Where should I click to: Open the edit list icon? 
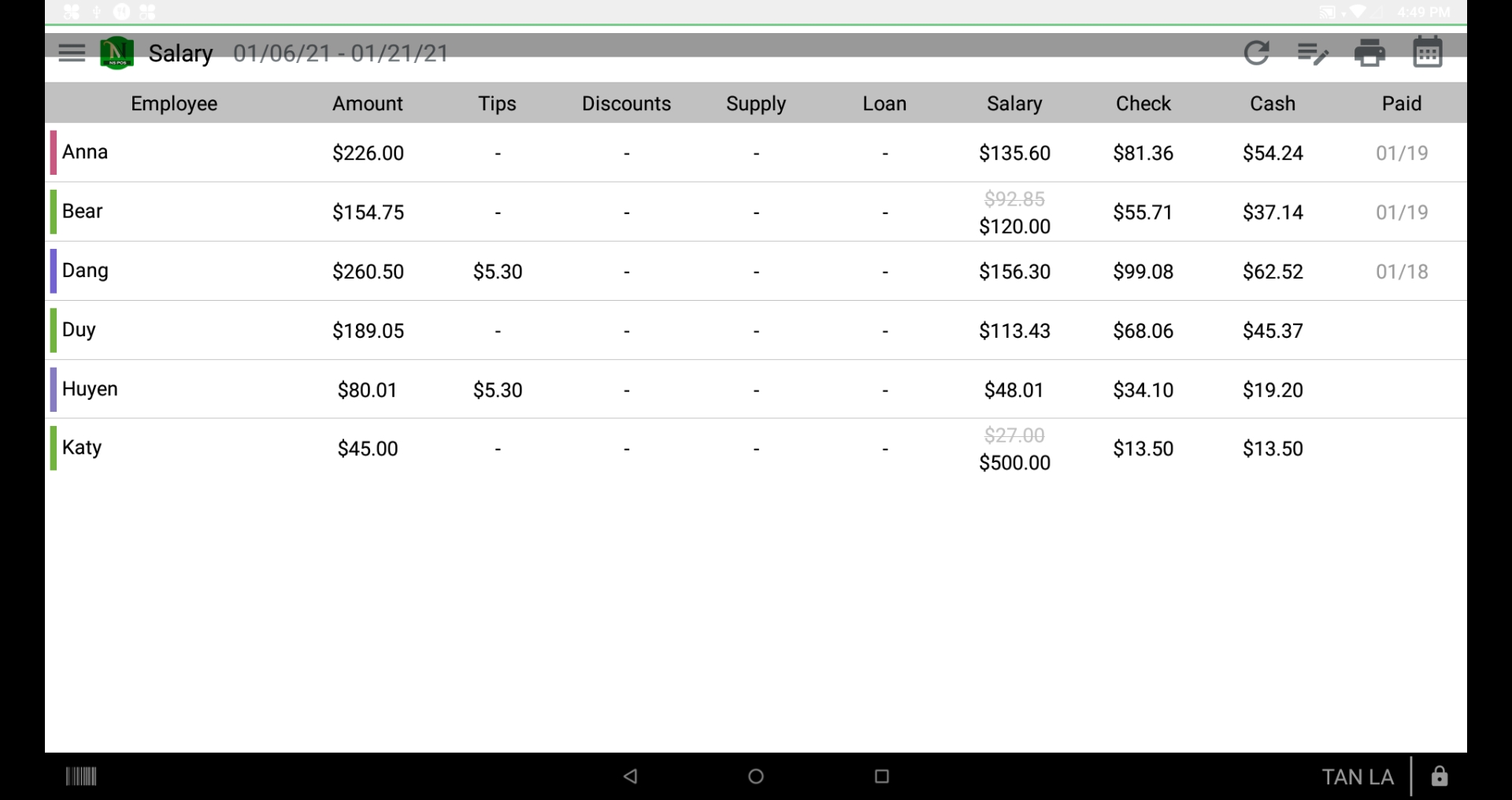pyautogui.click(x=1312, y=53)
